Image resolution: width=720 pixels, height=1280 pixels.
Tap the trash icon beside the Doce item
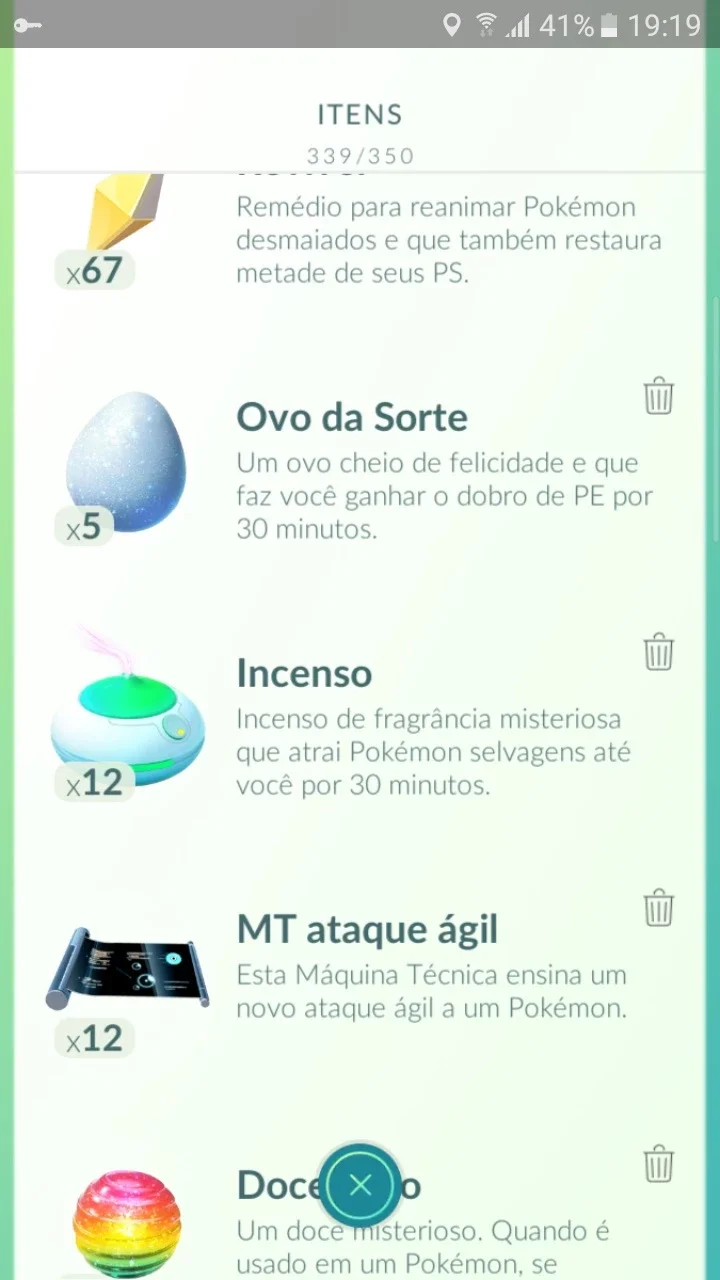(658, 1164)
